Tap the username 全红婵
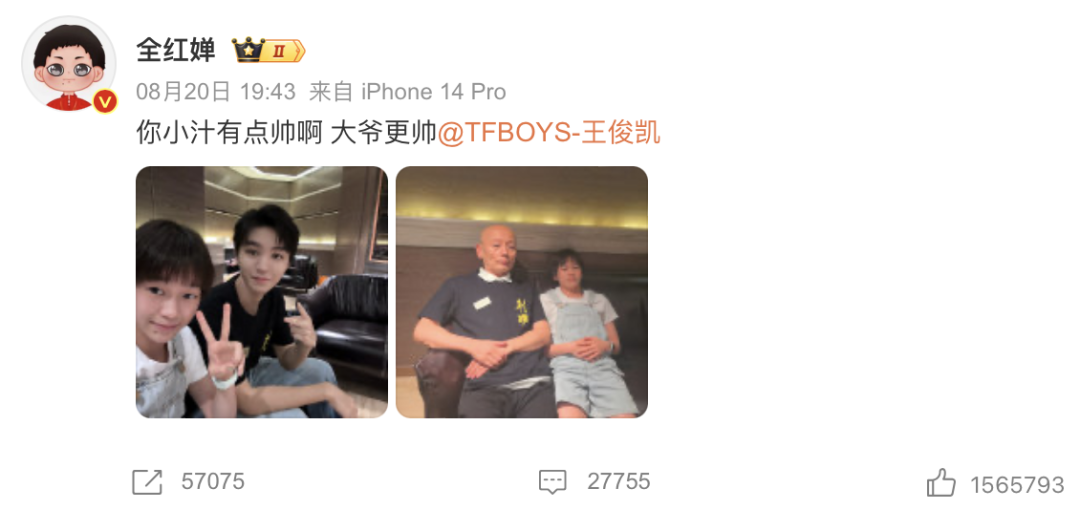Viewport: 1080px width, 510px height. 176,48
